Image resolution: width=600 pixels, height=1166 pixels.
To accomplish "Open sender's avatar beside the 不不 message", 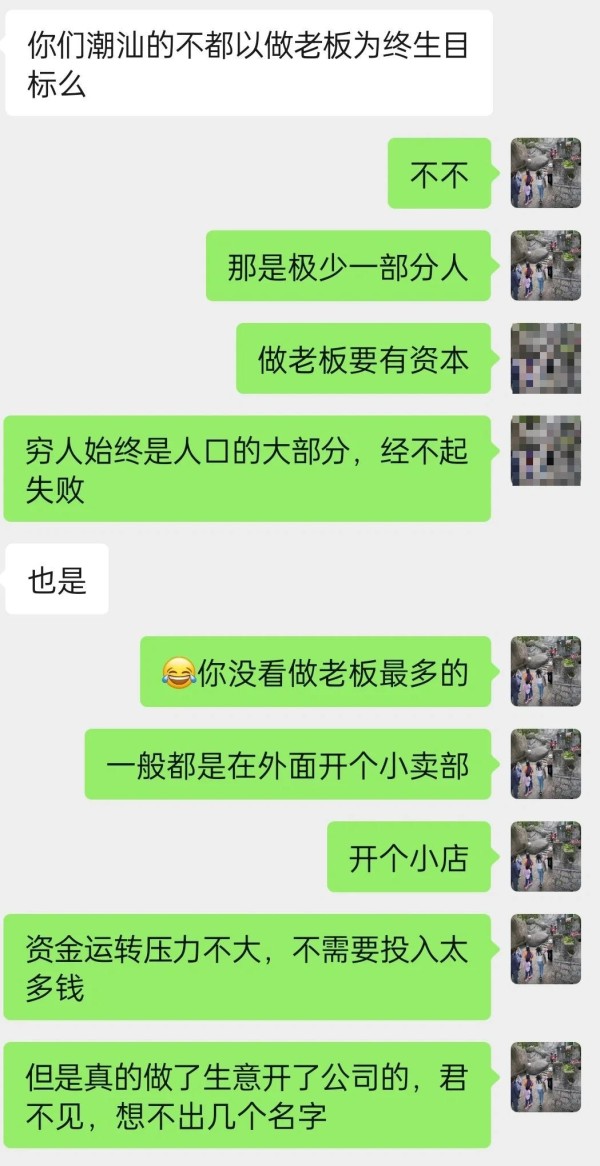I will point(546,173).
